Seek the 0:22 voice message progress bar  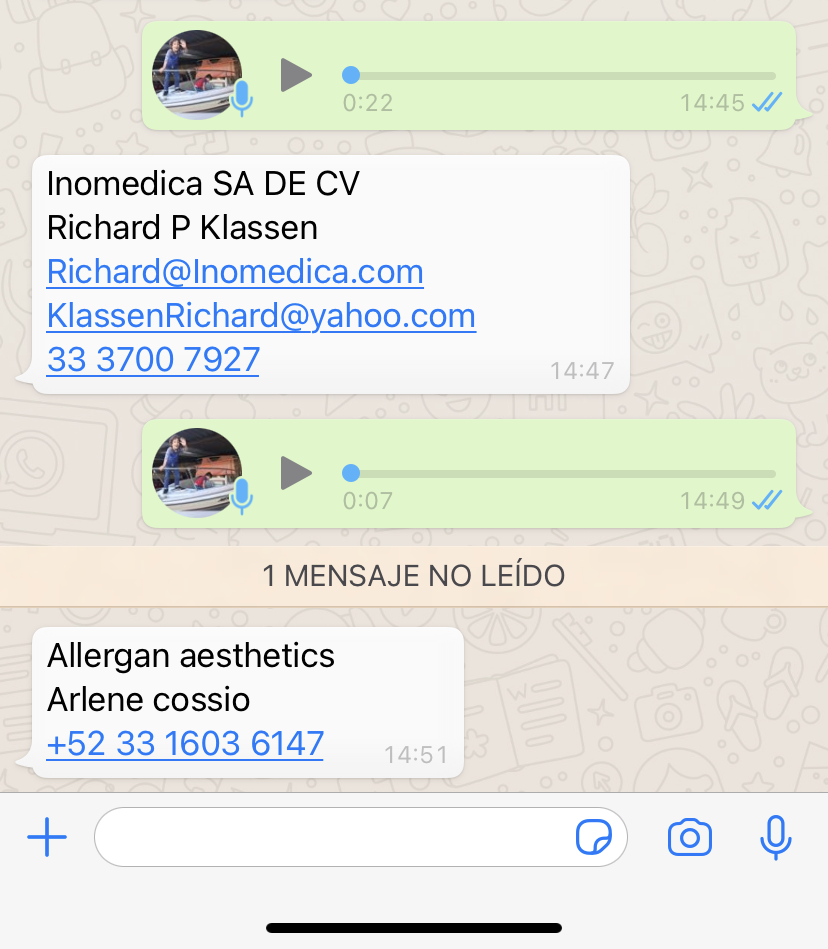click(x=560, y=75)
